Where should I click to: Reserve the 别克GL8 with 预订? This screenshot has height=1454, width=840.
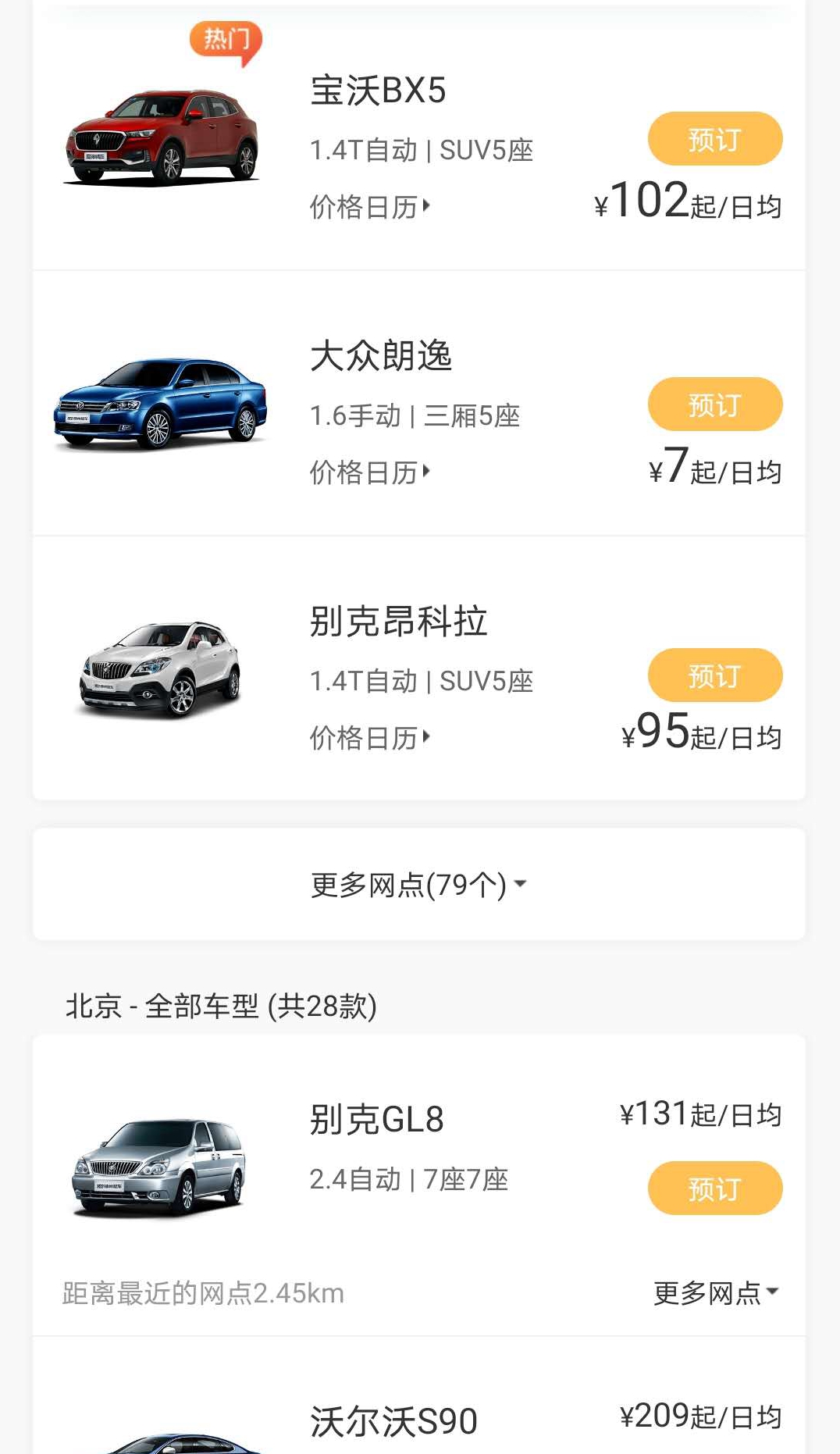[715, 1188]
